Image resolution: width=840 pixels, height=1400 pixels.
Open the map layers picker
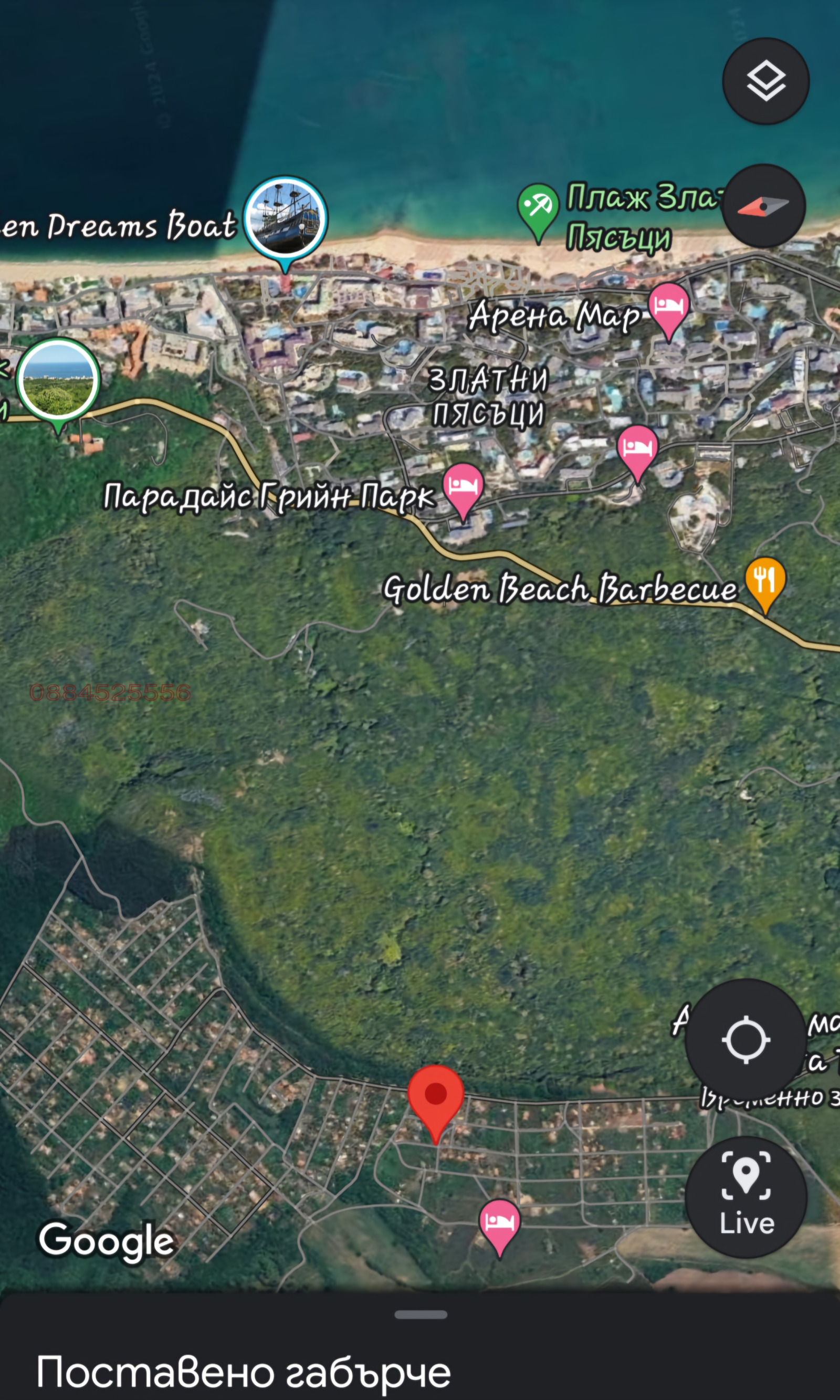coord(765,80)
